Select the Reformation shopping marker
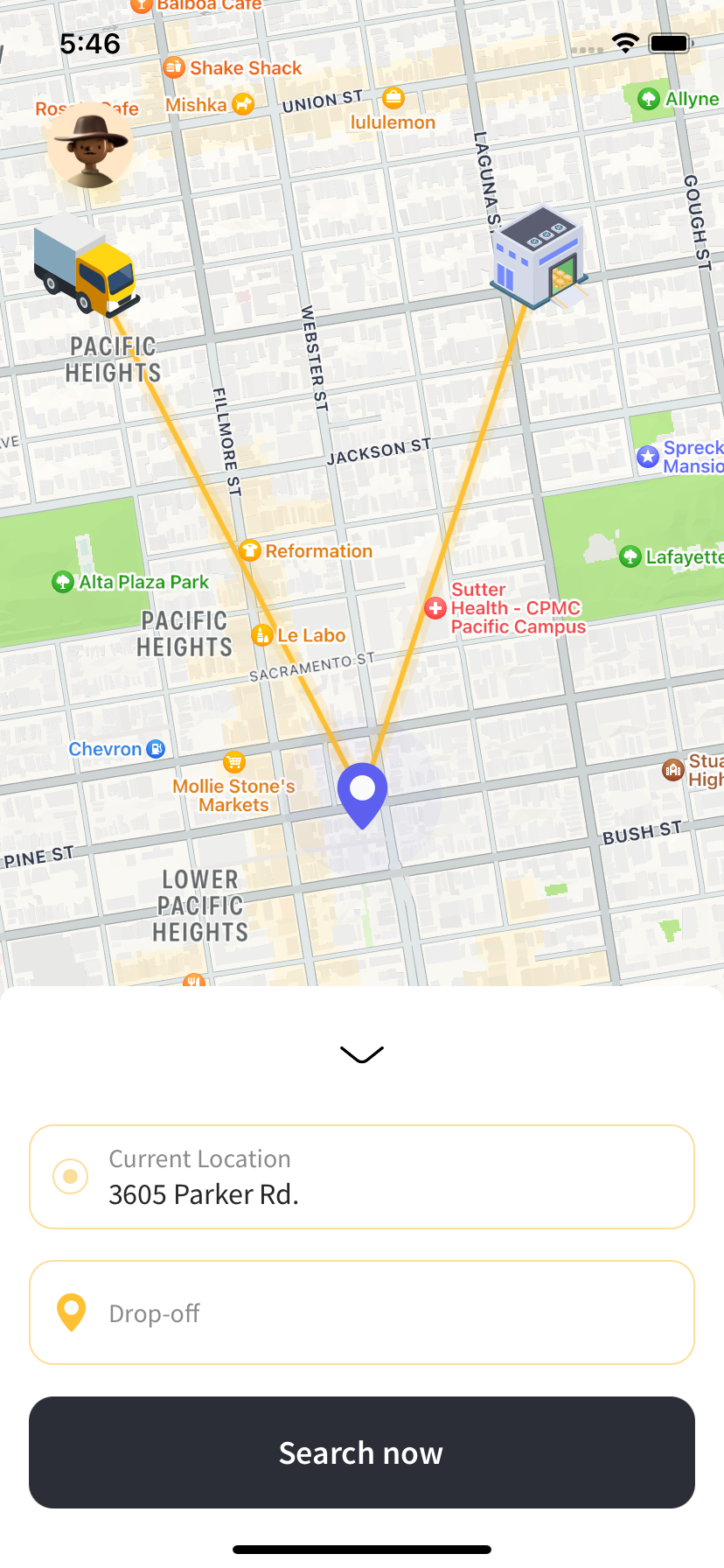 [x=250, y=550]
